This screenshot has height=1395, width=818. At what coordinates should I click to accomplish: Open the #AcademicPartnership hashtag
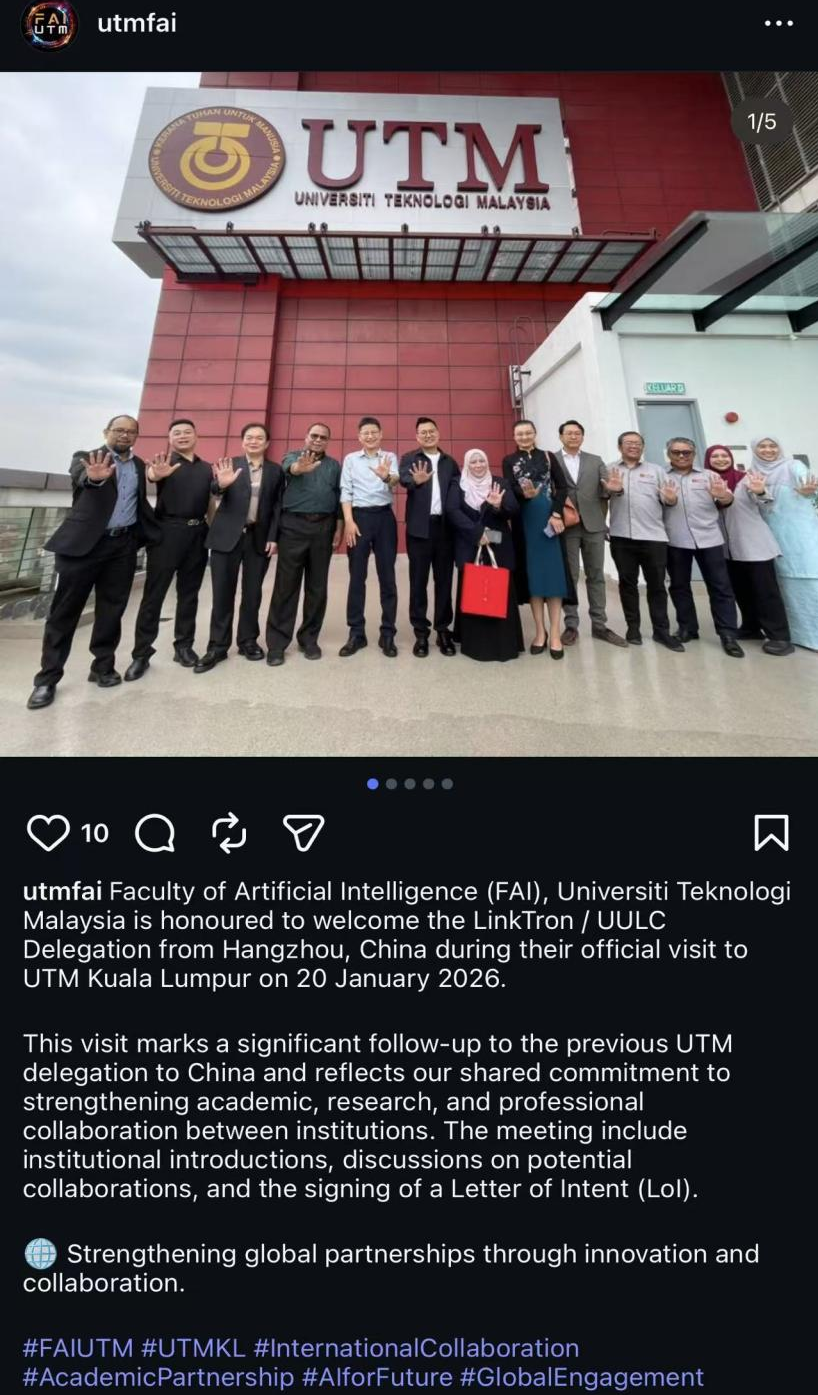[158, 1377]
